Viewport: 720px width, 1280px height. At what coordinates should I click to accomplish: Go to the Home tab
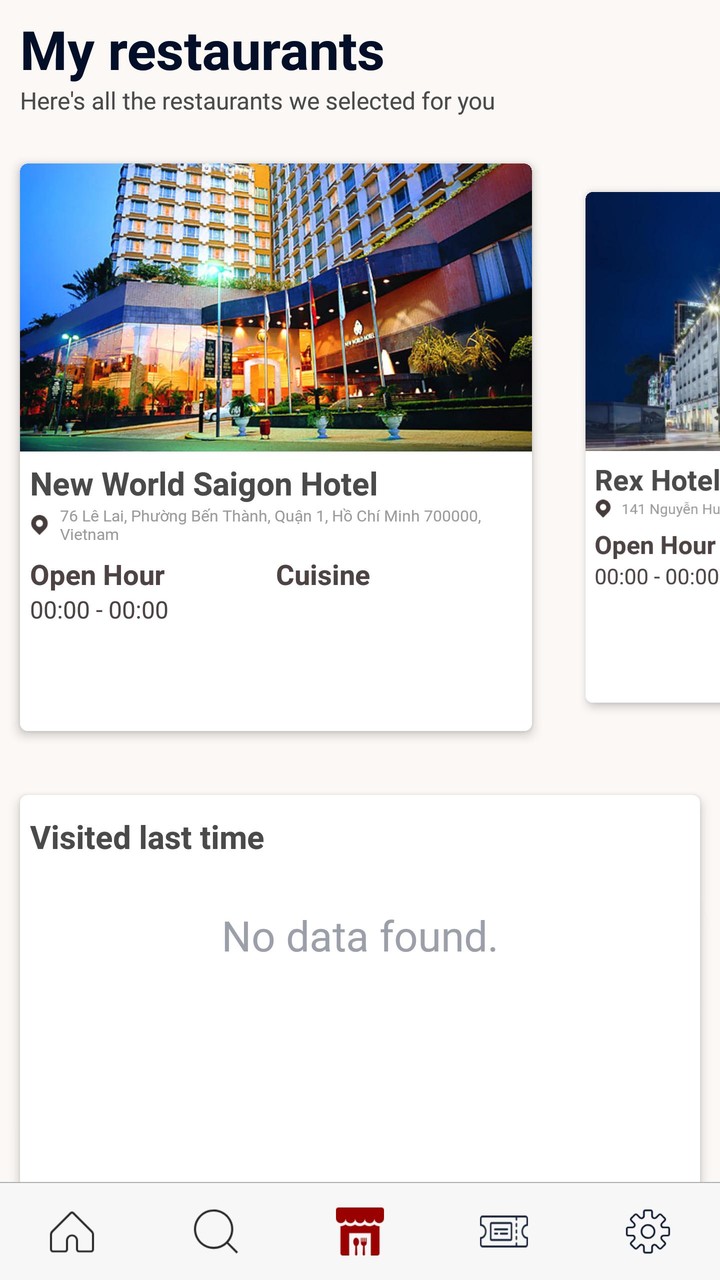[72, 1231]
